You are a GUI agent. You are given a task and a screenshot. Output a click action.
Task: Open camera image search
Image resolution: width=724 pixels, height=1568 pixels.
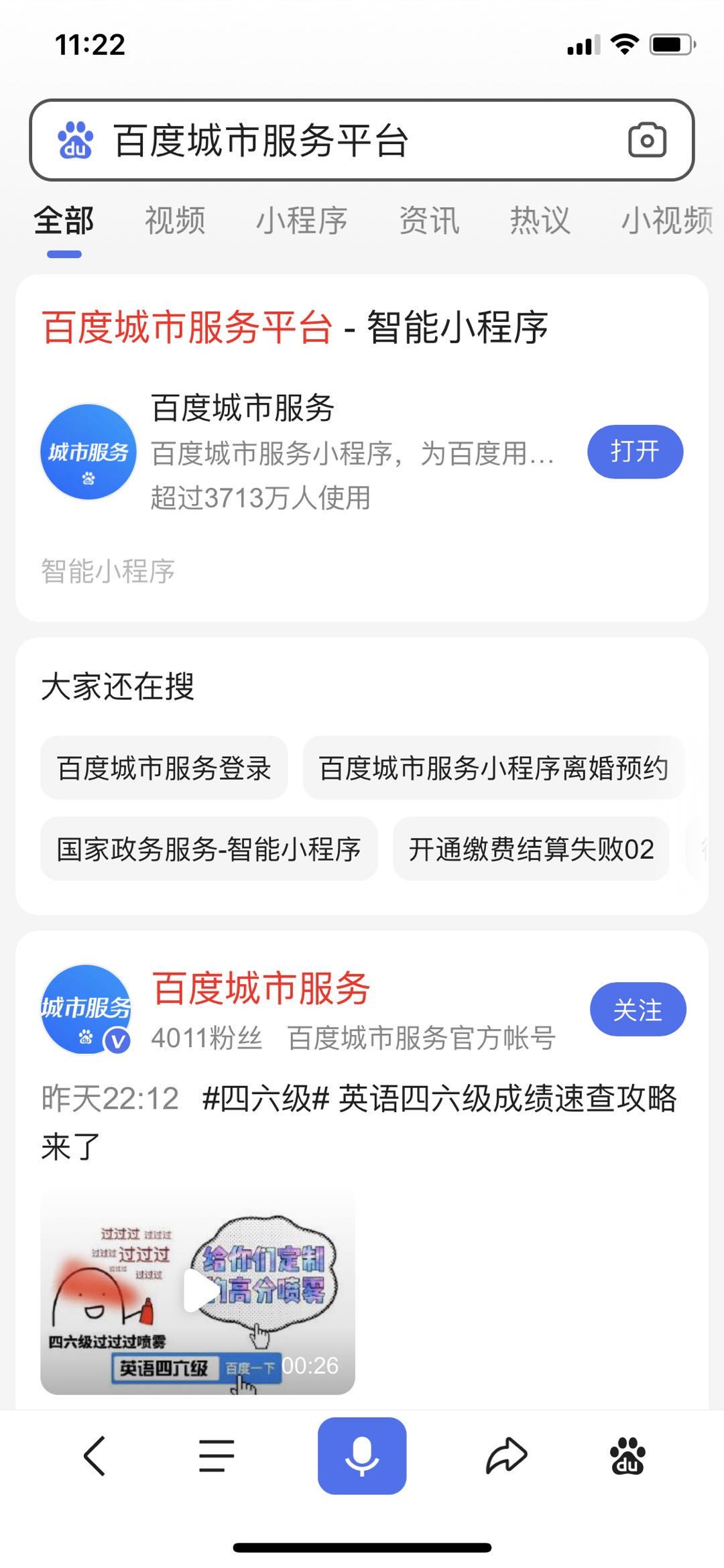pos(646,141)
